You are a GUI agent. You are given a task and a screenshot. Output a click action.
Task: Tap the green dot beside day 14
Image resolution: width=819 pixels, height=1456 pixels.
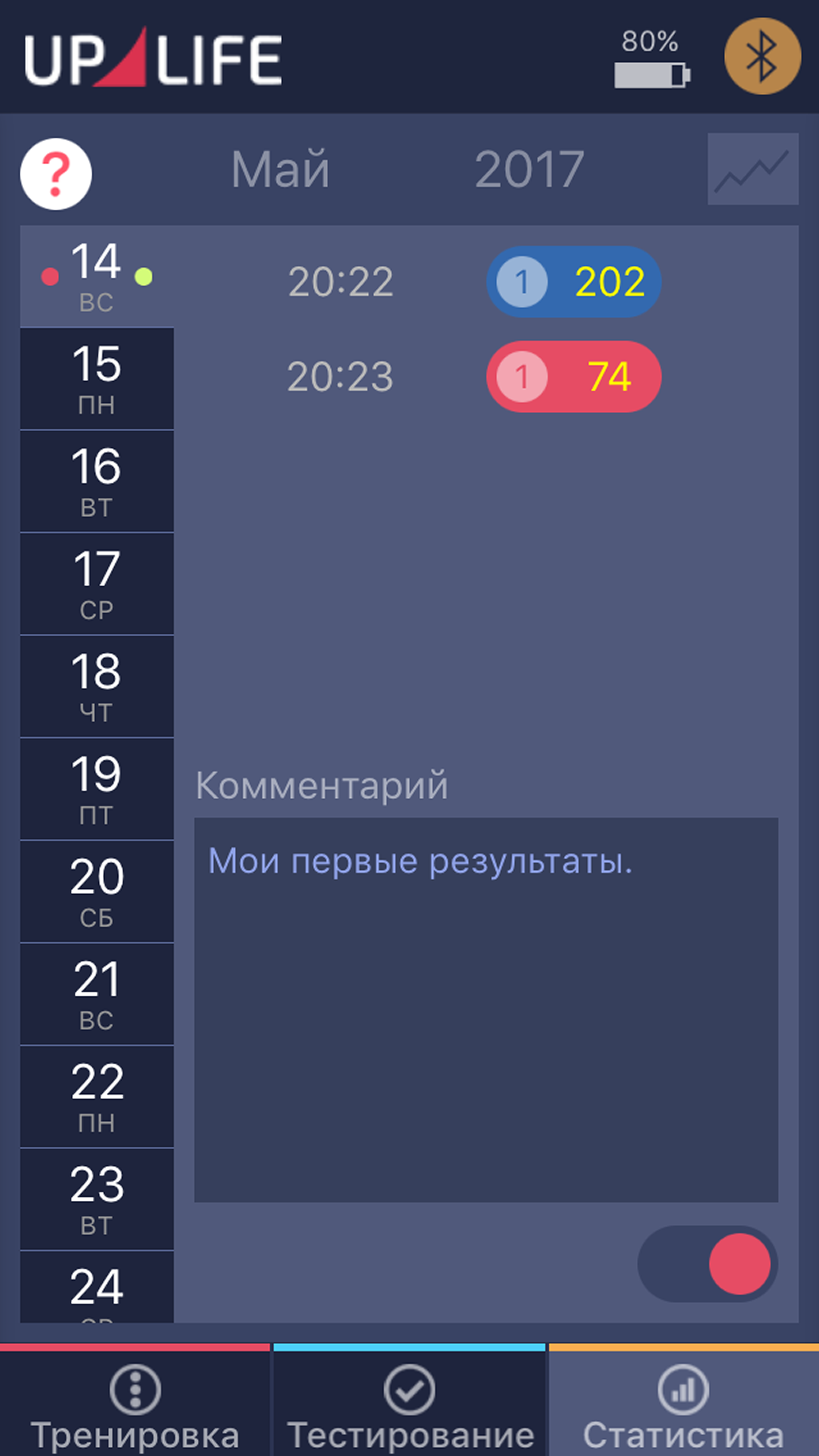[144, 277]
